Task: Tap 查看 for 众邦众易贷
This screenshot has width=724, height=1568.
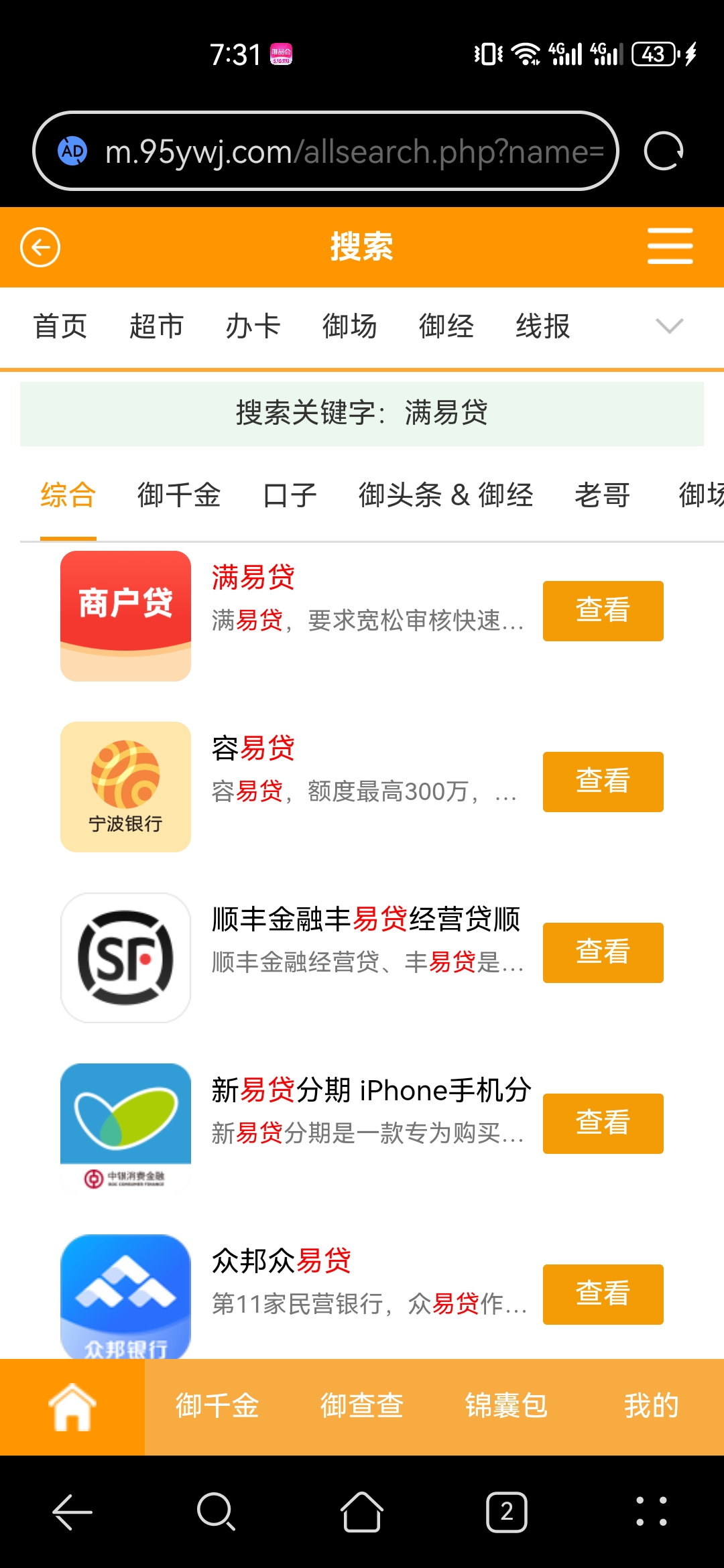Action: [603, 1295]
